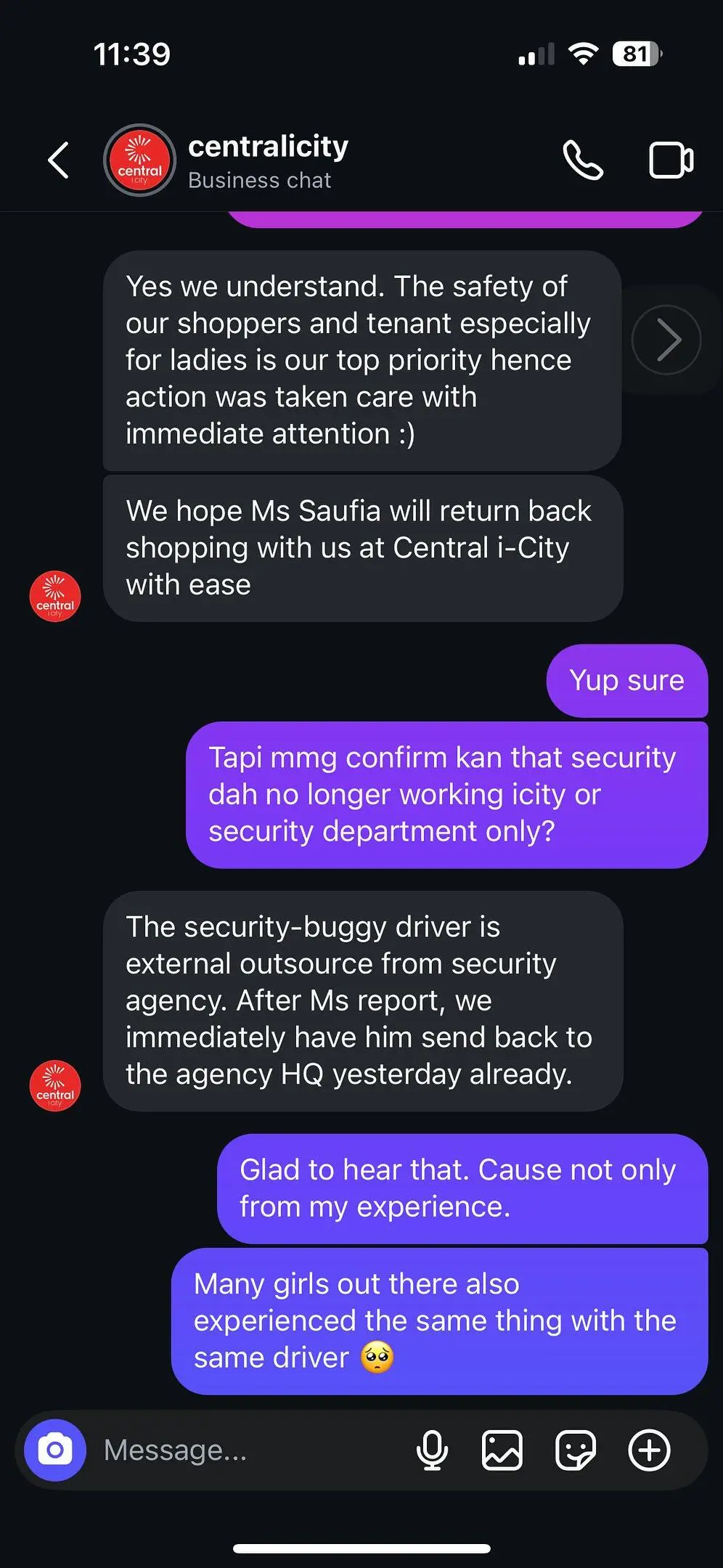723x1568 pixels.
Task: Open the camera from the message bar
Action: pos(55,1450)
